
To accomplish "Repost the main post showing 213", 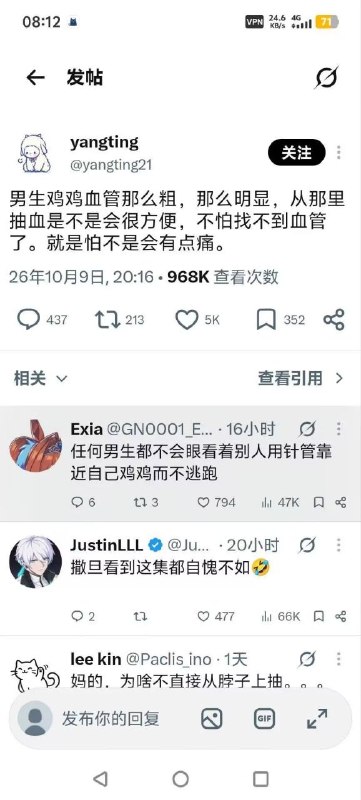I will tap(120, 320).
